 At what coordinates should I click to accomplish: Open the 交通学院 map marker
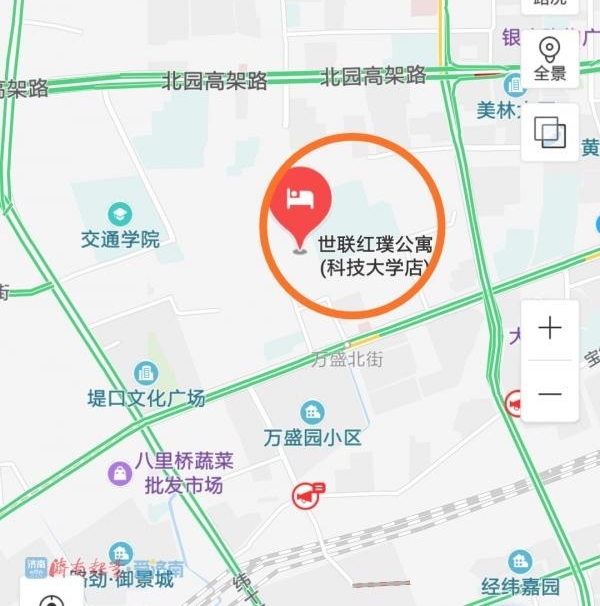(x=120, y=214)
